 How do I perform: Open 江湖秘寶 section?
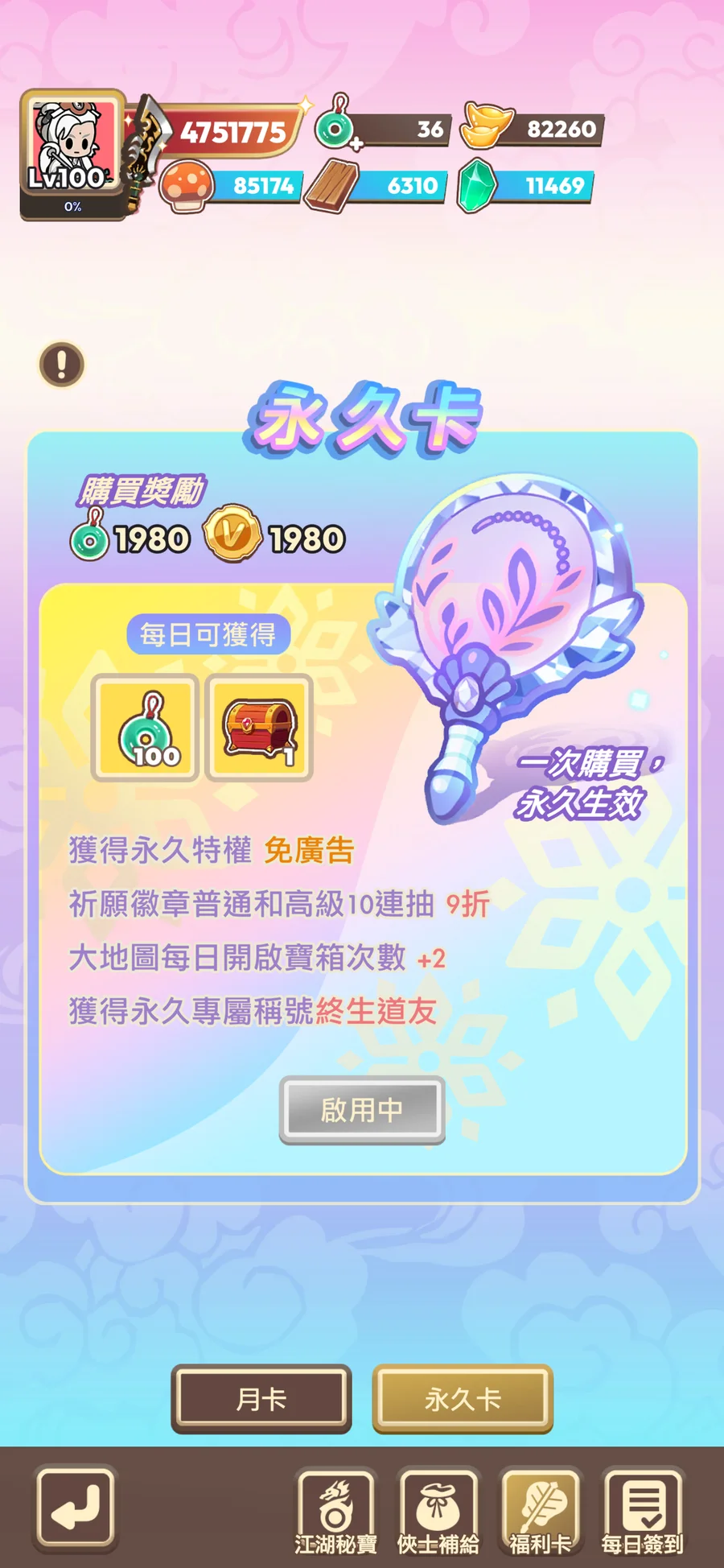(x=335, y=1512)
